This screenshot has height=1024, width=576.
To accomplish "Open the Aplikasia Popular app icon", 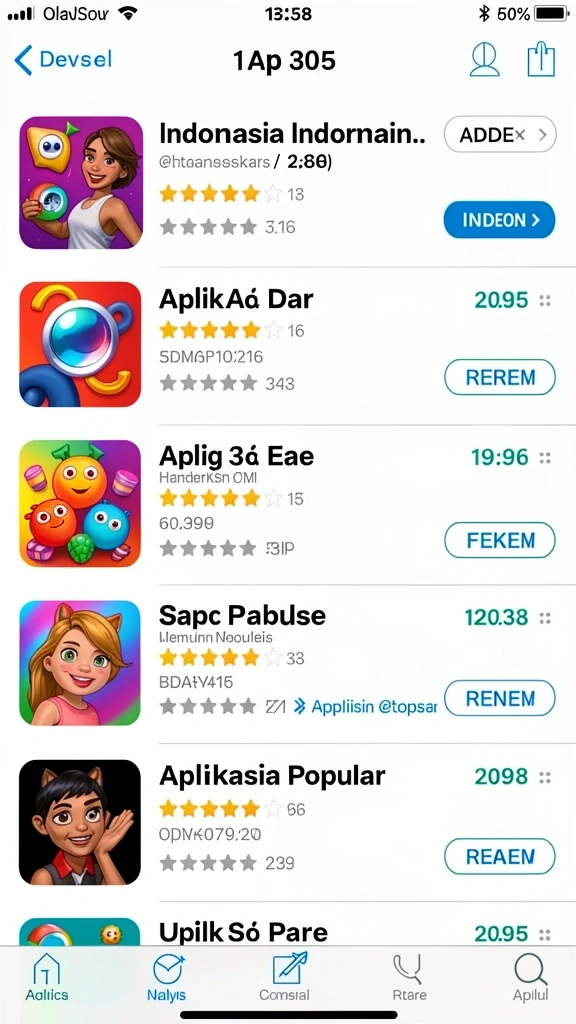I will (80, 822).
